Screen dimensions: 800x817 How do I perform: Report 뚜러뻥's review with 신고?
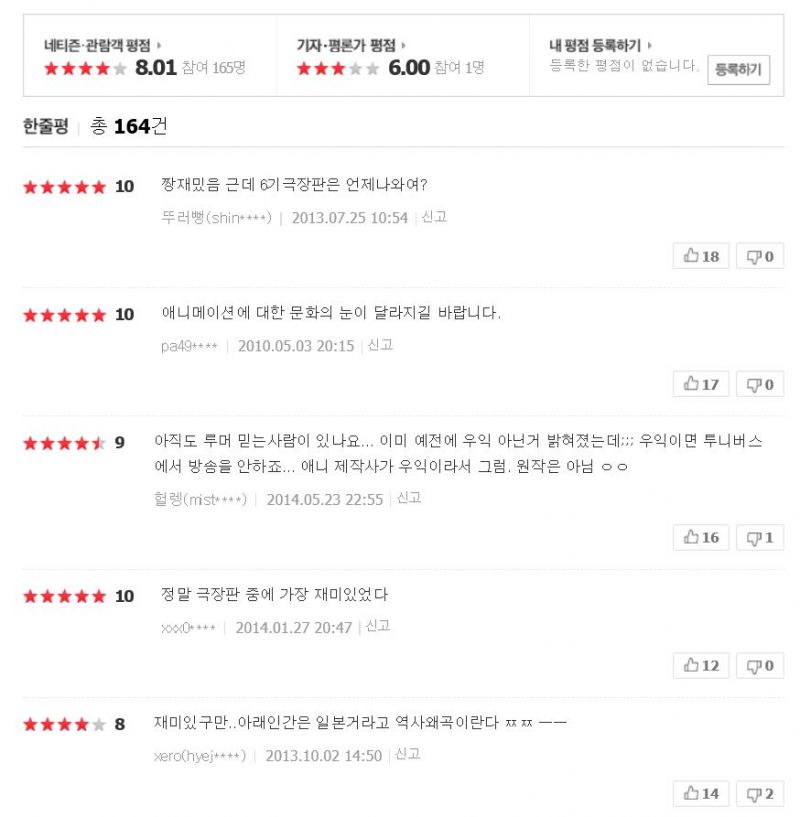[434, 217]
